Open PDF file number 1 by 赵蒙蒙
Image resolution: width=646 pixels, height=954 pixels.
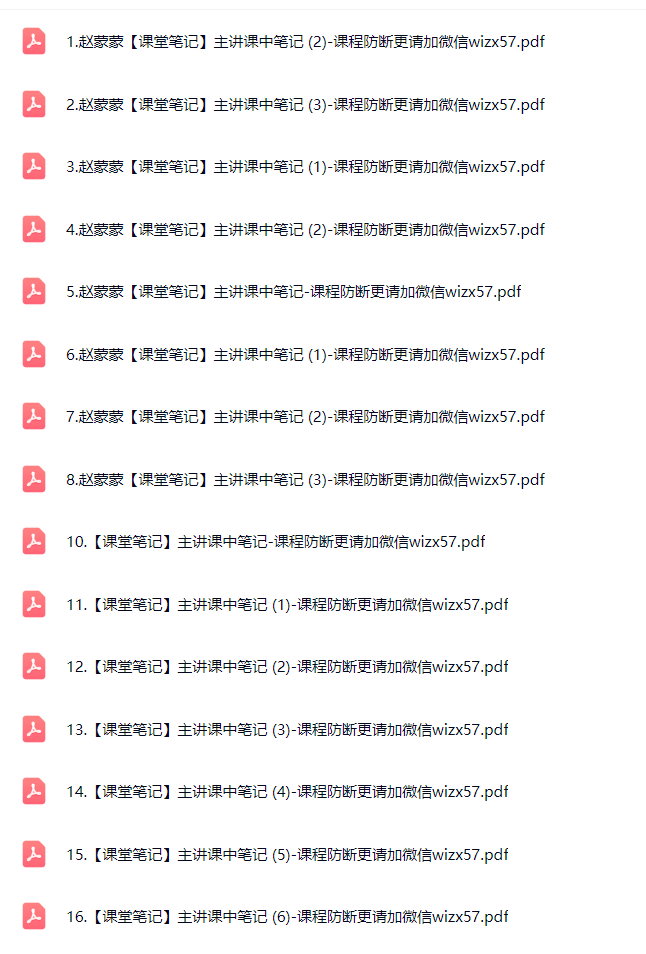(305, 42)
